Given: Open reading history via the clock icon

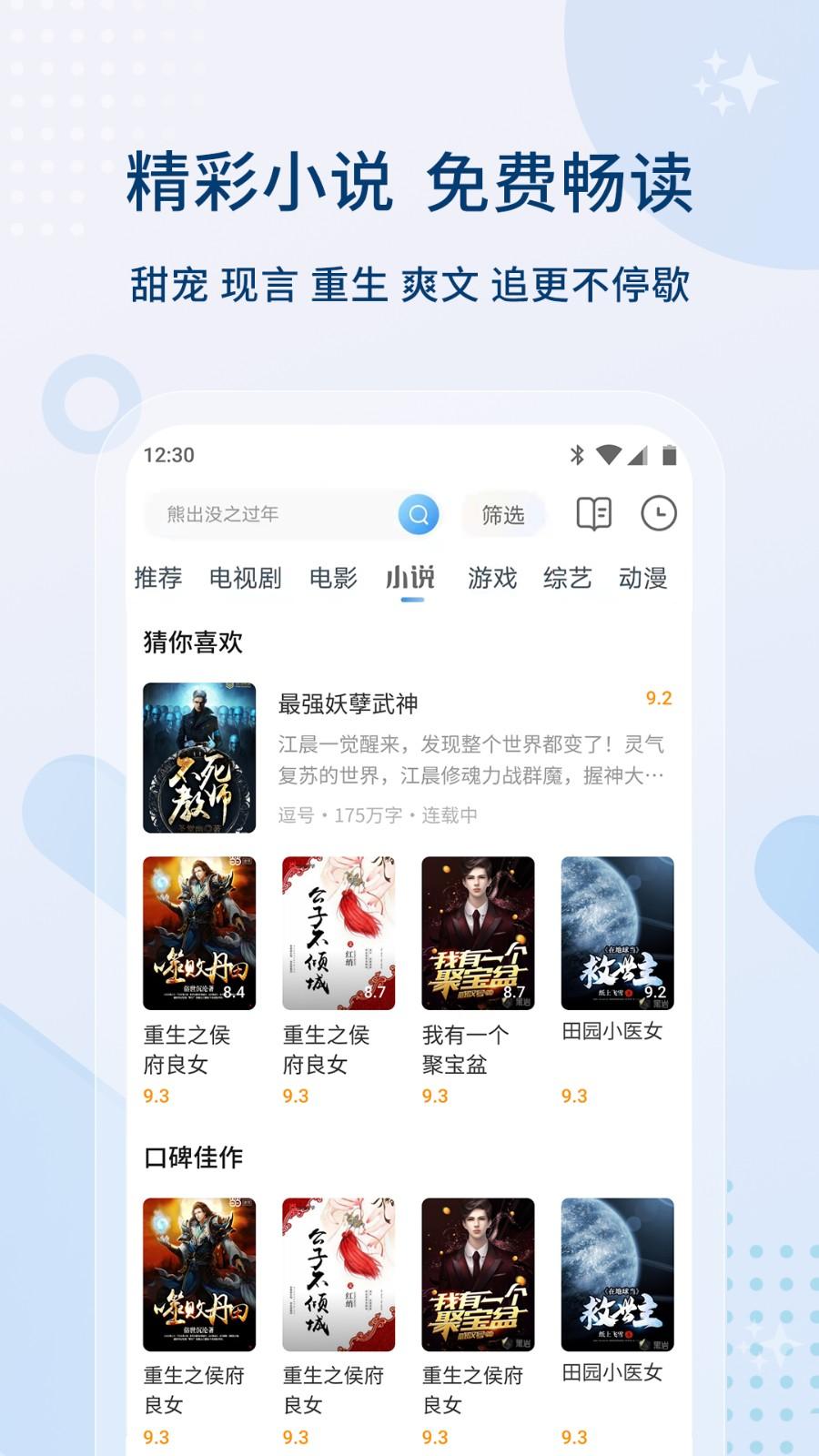Looking at the screenshot, I should click(658, 516).
